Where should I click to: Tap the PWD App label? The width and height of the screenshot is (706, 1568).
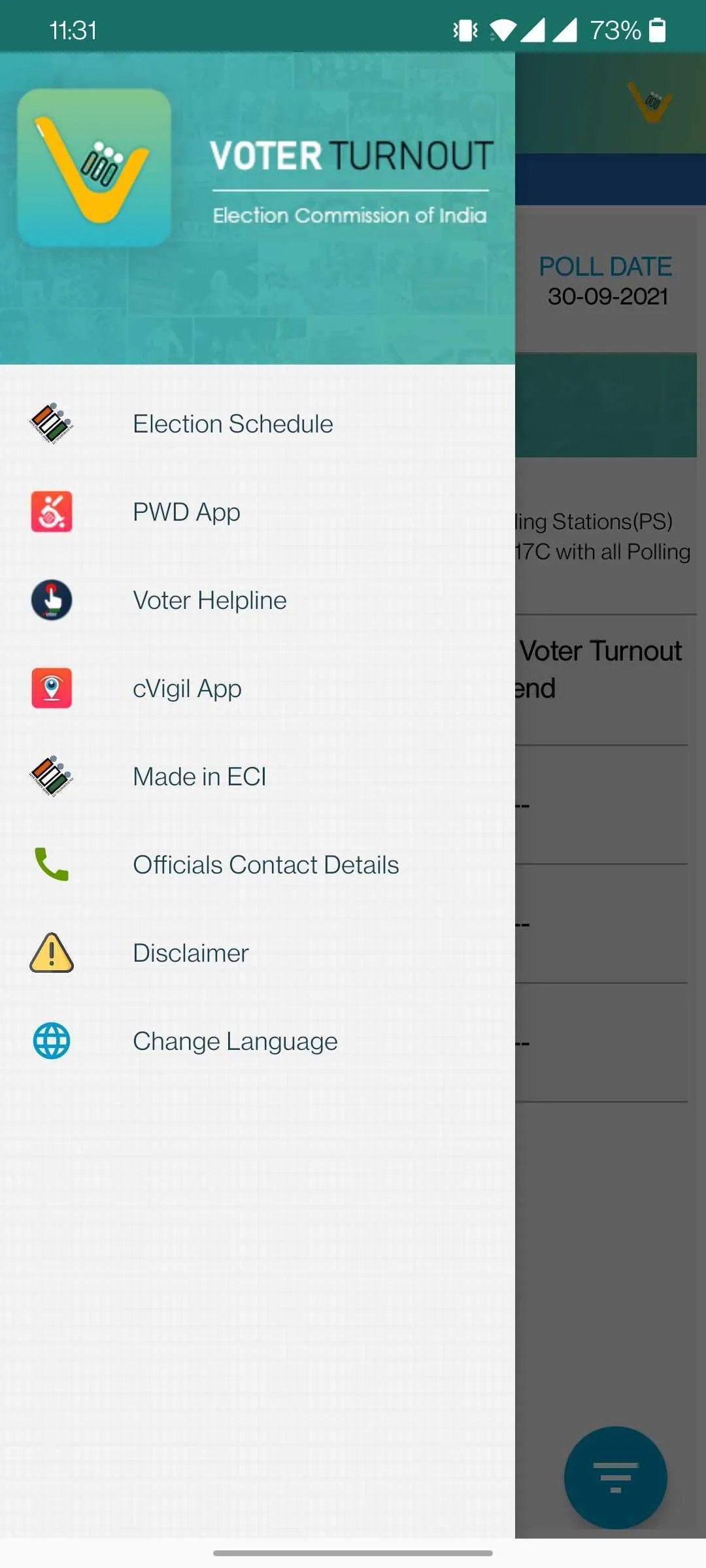tap(186, 512)
